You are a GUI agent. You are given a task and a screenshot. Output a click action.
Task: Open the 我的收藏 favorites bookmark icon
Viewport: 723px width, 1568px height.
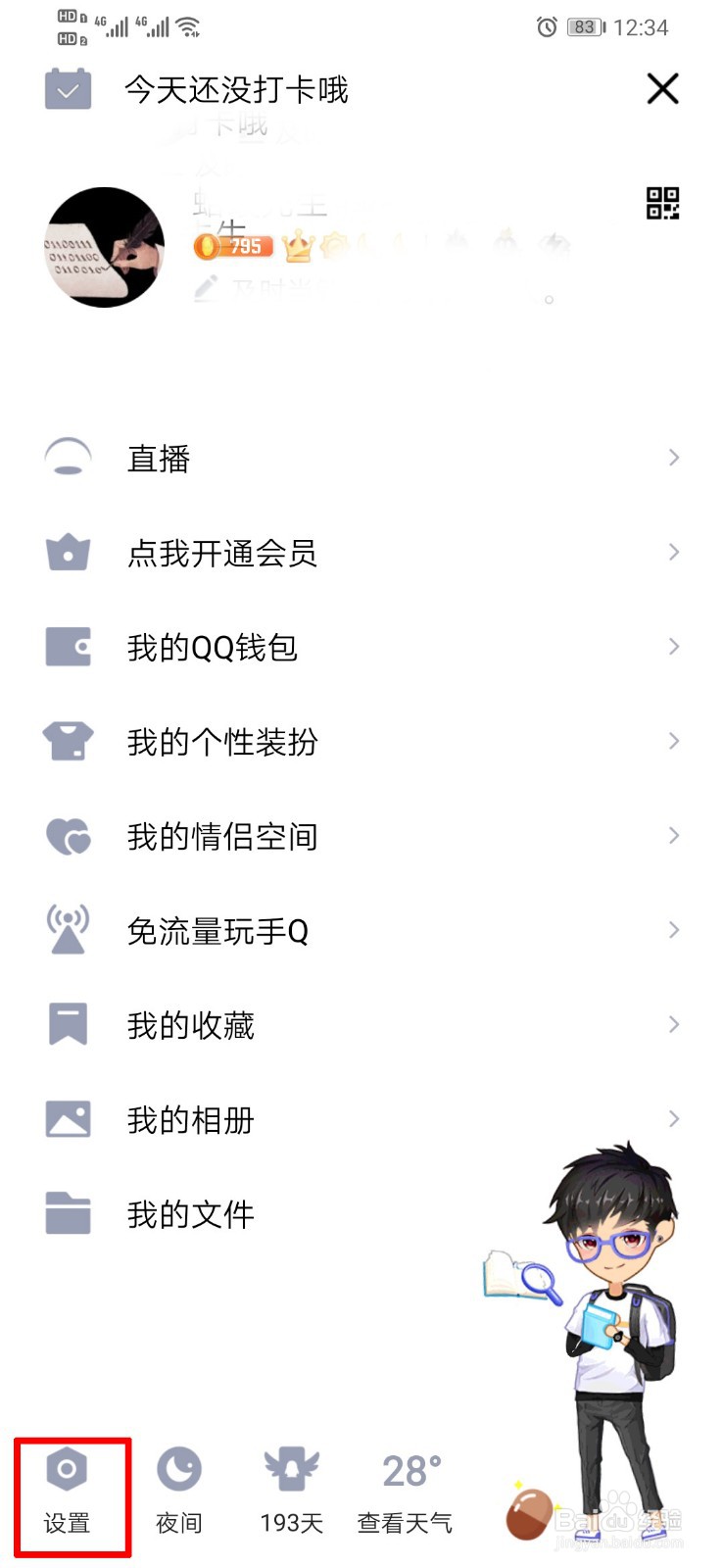click(67, 1023)
